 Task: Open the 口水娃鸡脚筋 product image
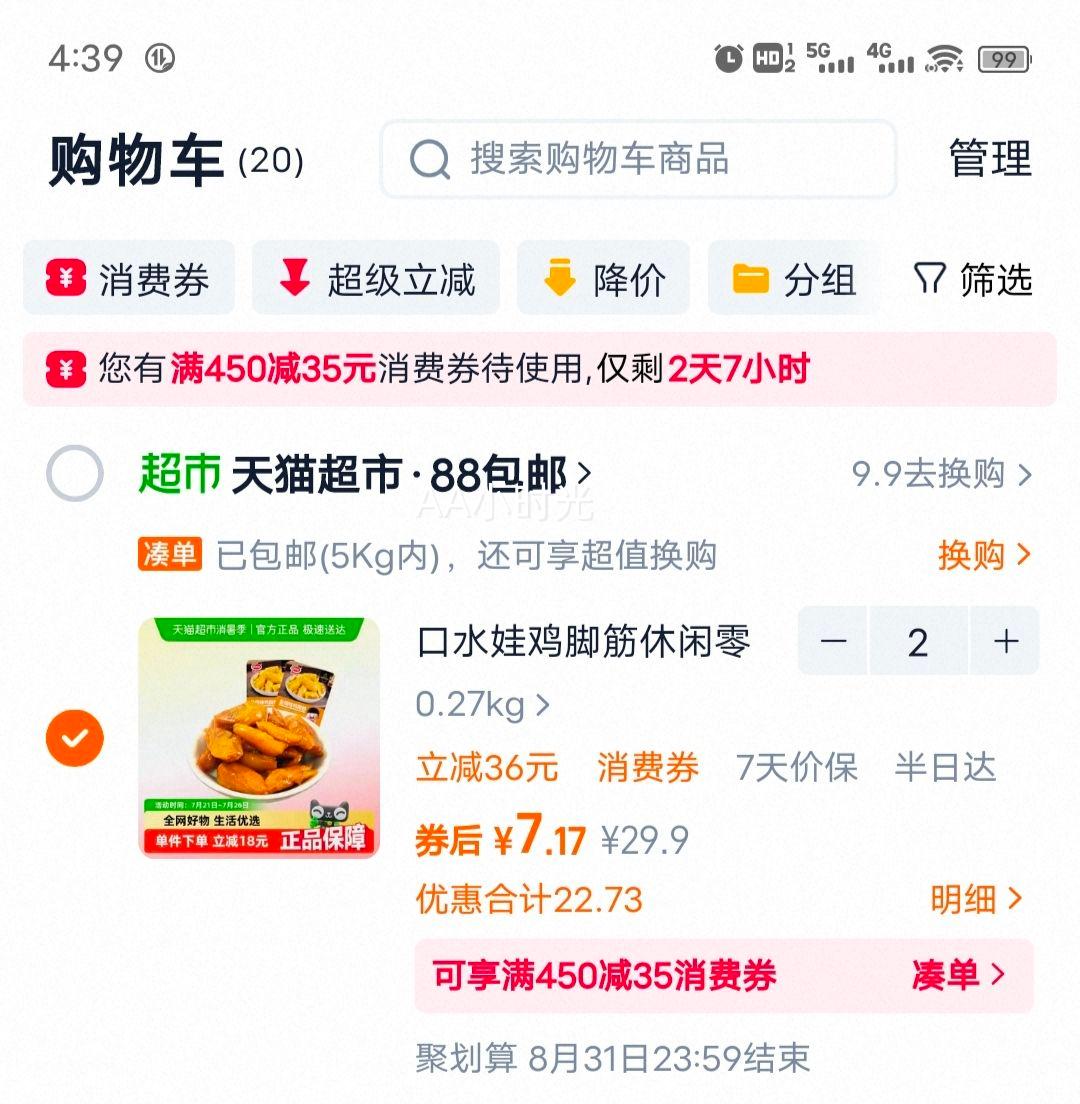pos(259,738)
